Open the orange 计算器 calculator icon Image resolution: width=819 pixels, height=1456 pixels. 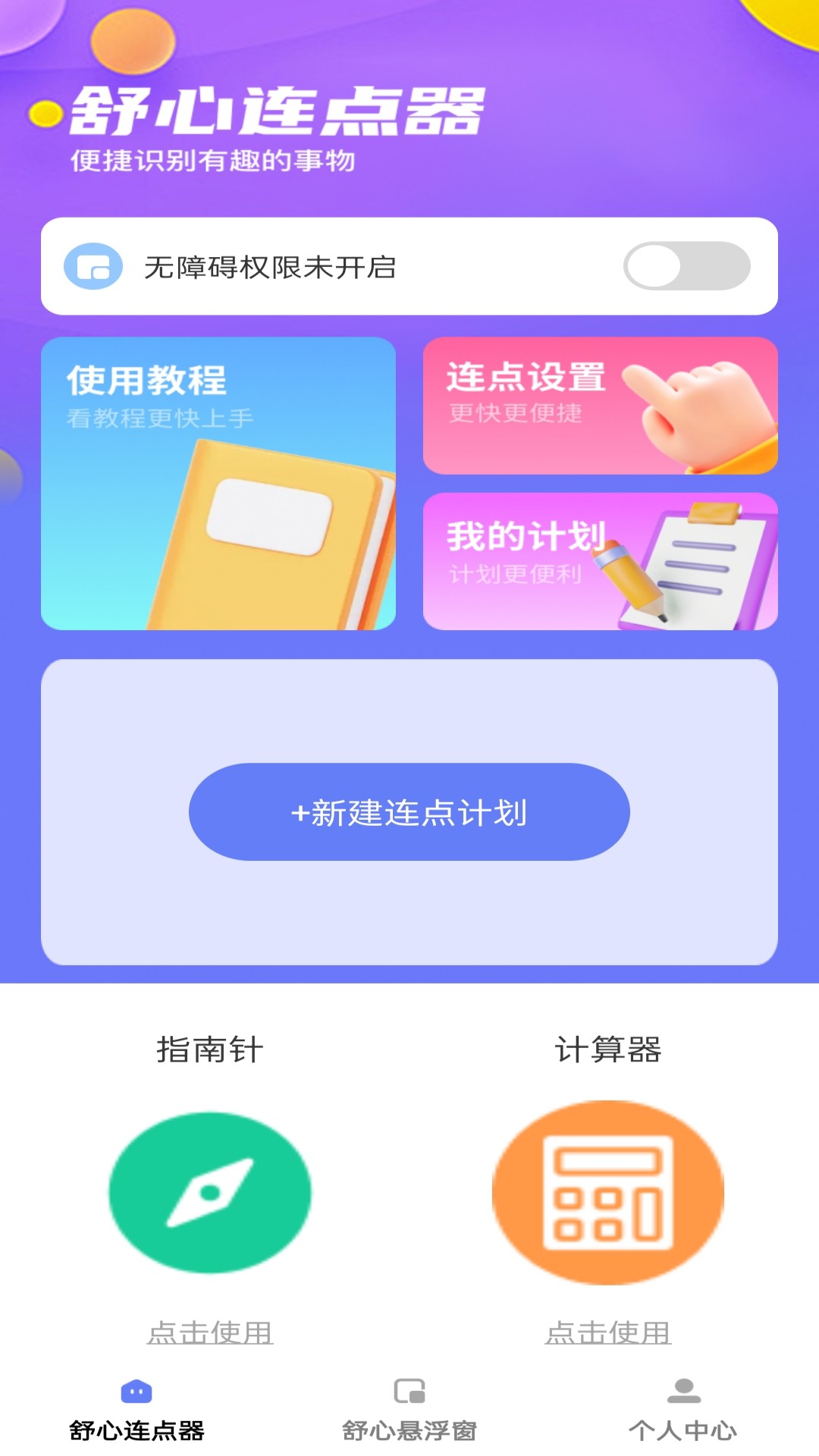(x=608, y=1192)
